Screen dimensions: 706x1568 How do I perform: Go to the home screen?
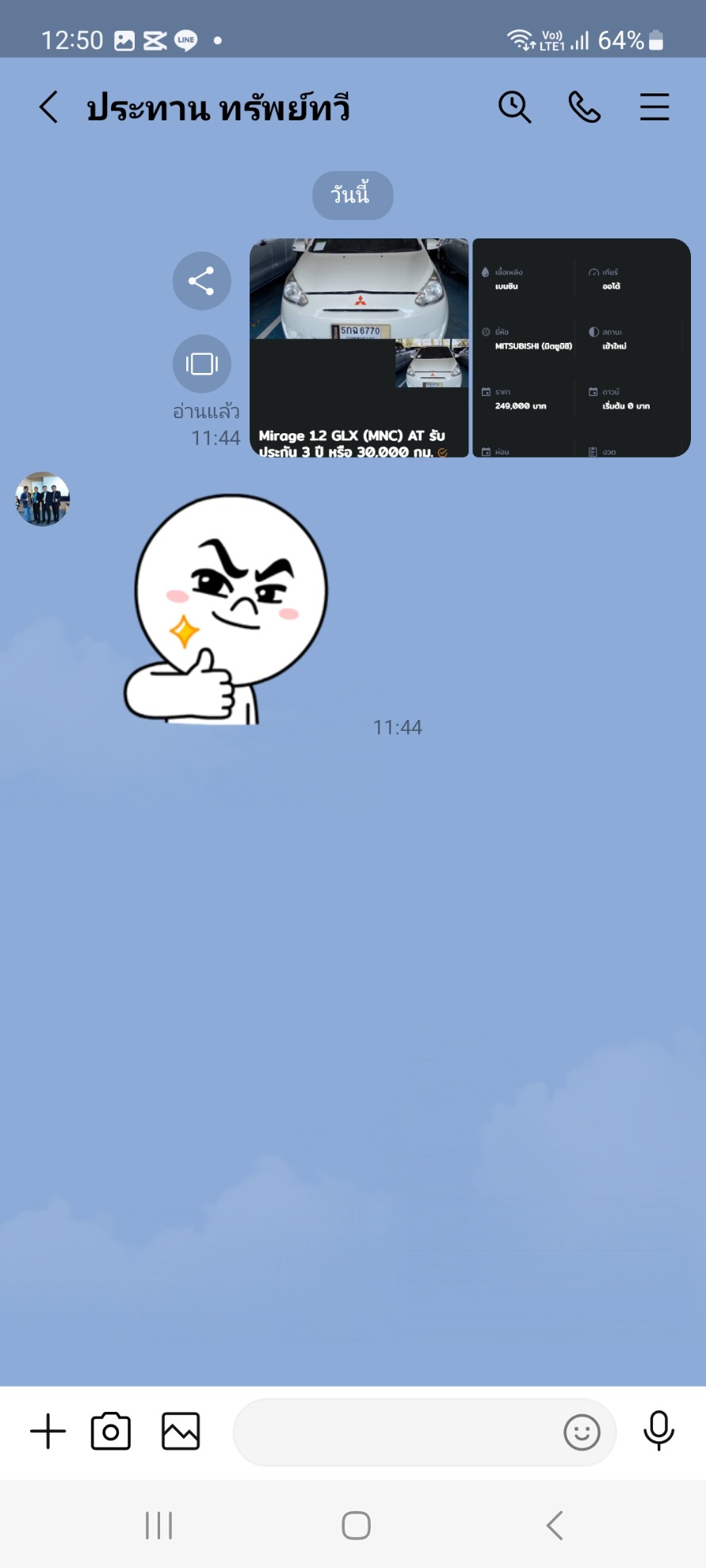pyautogui.click(x=356, y=1525)
